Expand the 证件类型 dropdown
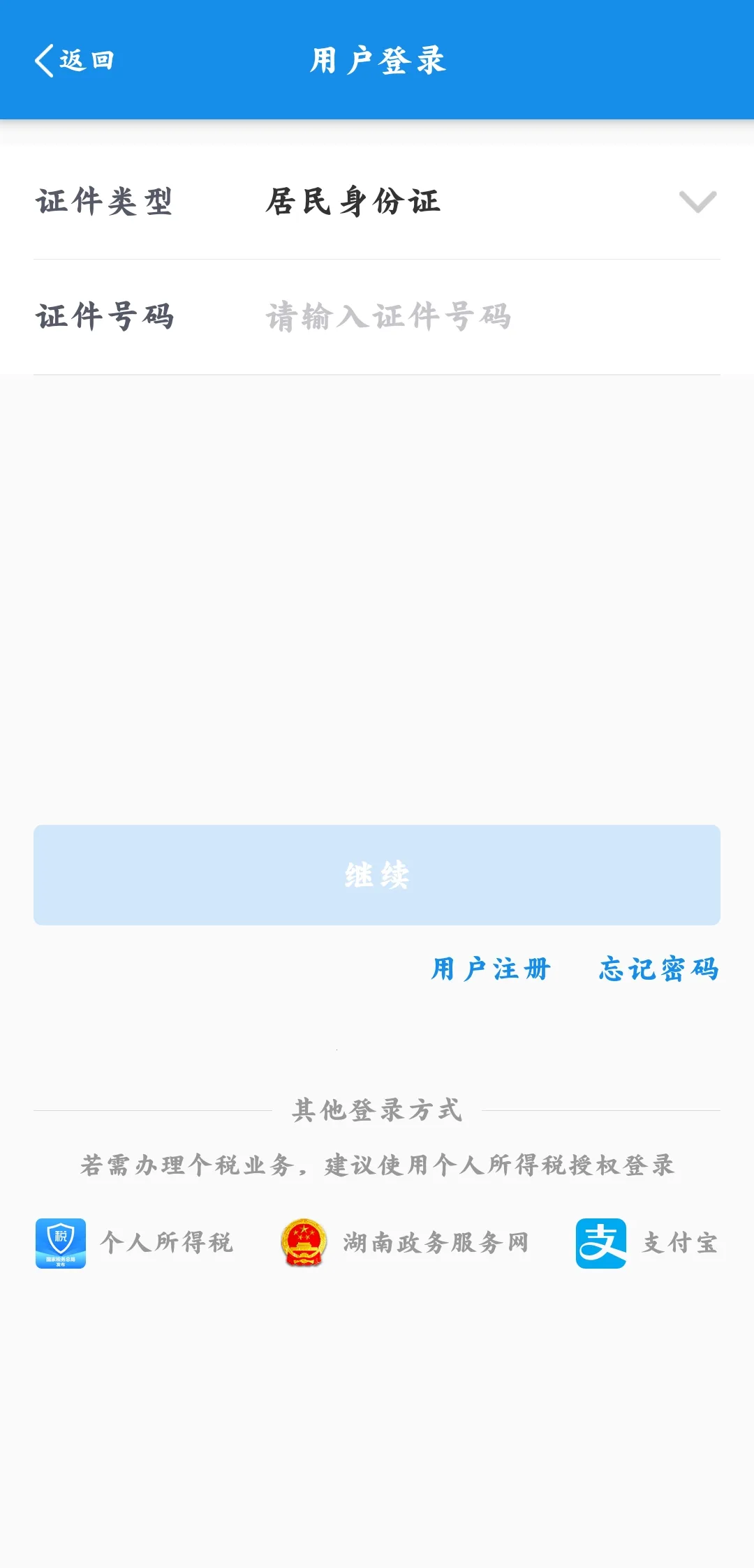The height and width of the screenshot is (1568, 754). [x=697, y=202]
